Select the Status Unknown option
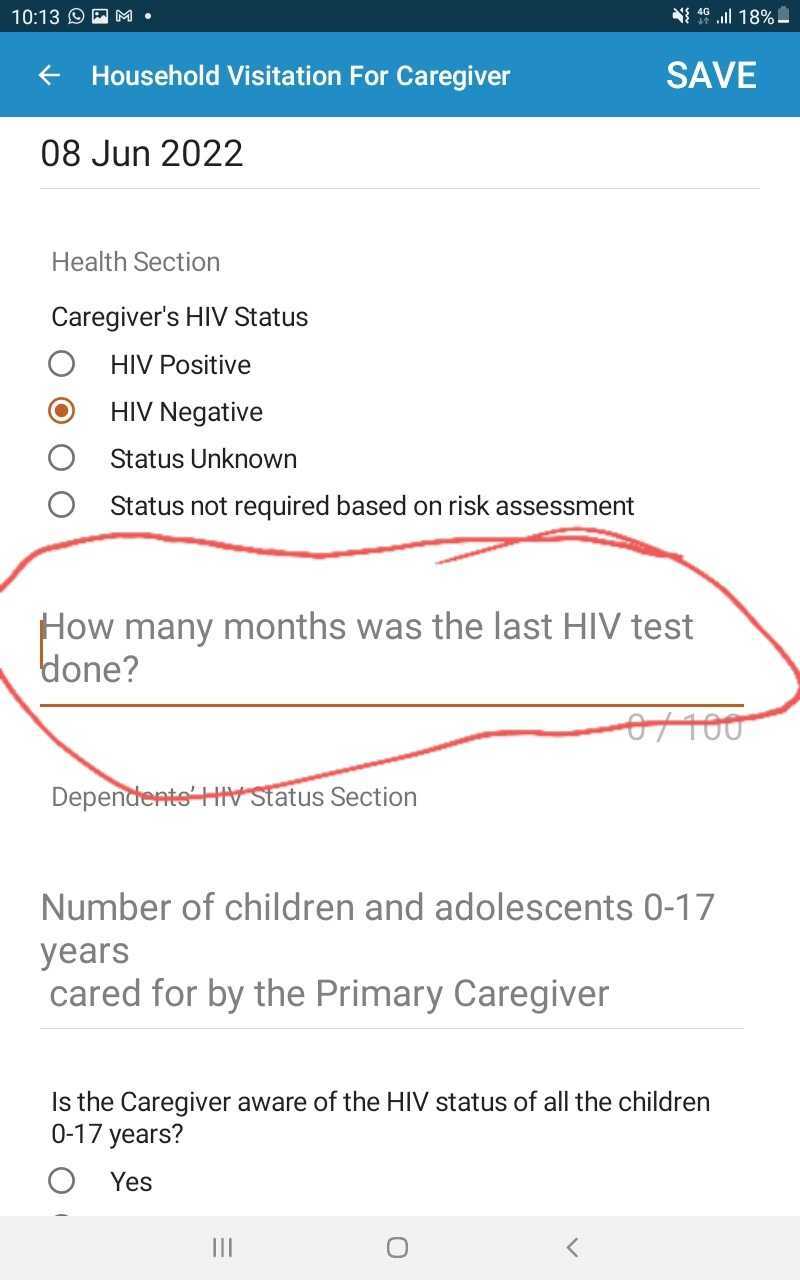 [x=61, y=457]
